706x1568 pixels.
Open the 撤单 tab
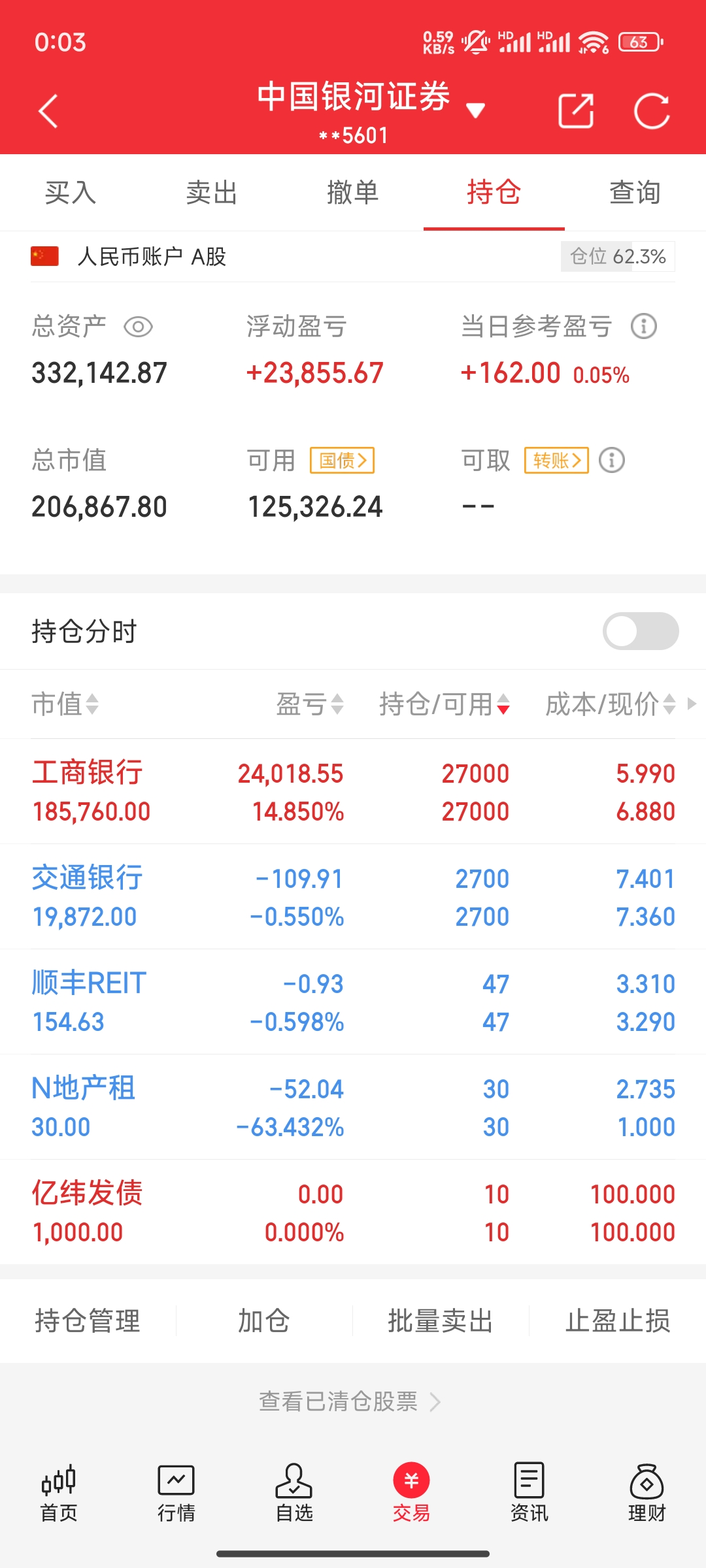tap(353, 193)
